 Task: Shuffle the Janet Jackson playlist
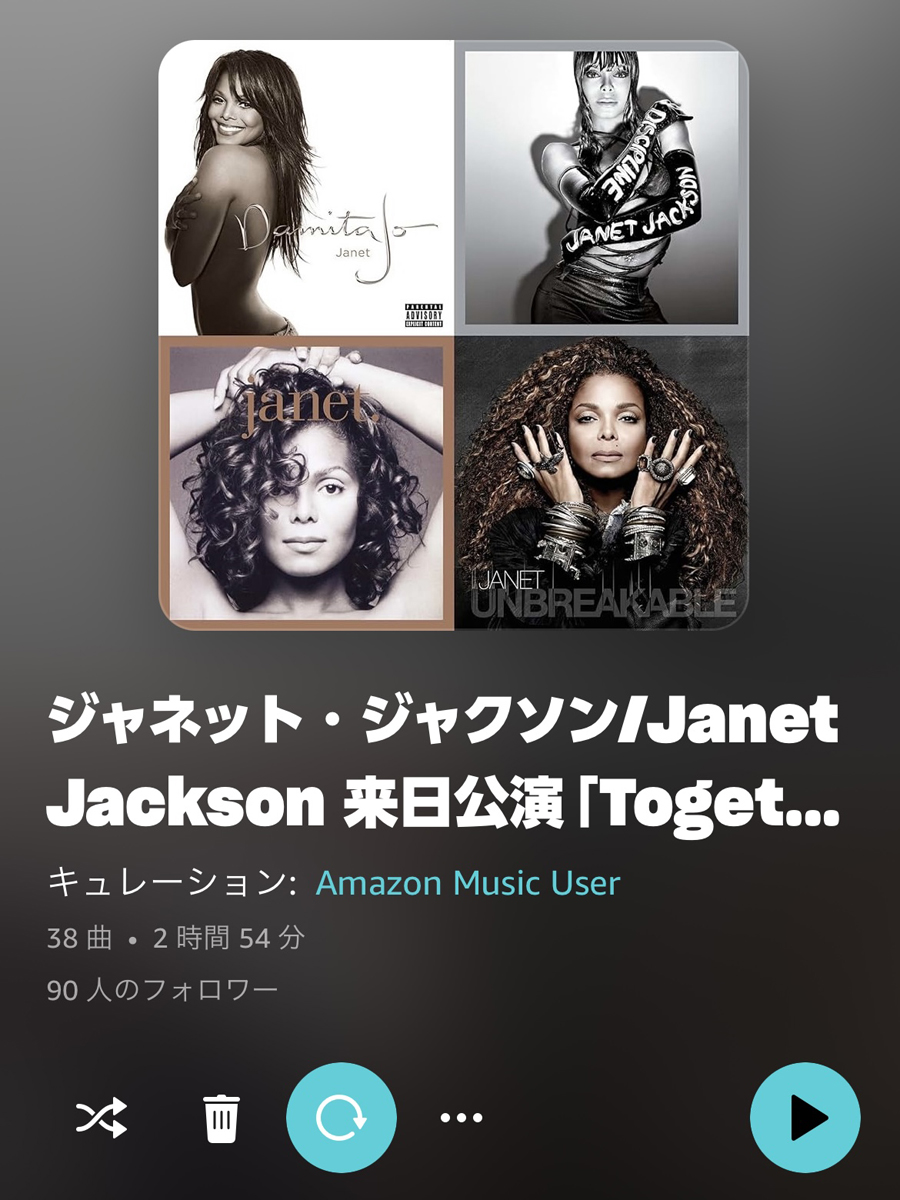pyautogui.click(x=101, y=1117)
